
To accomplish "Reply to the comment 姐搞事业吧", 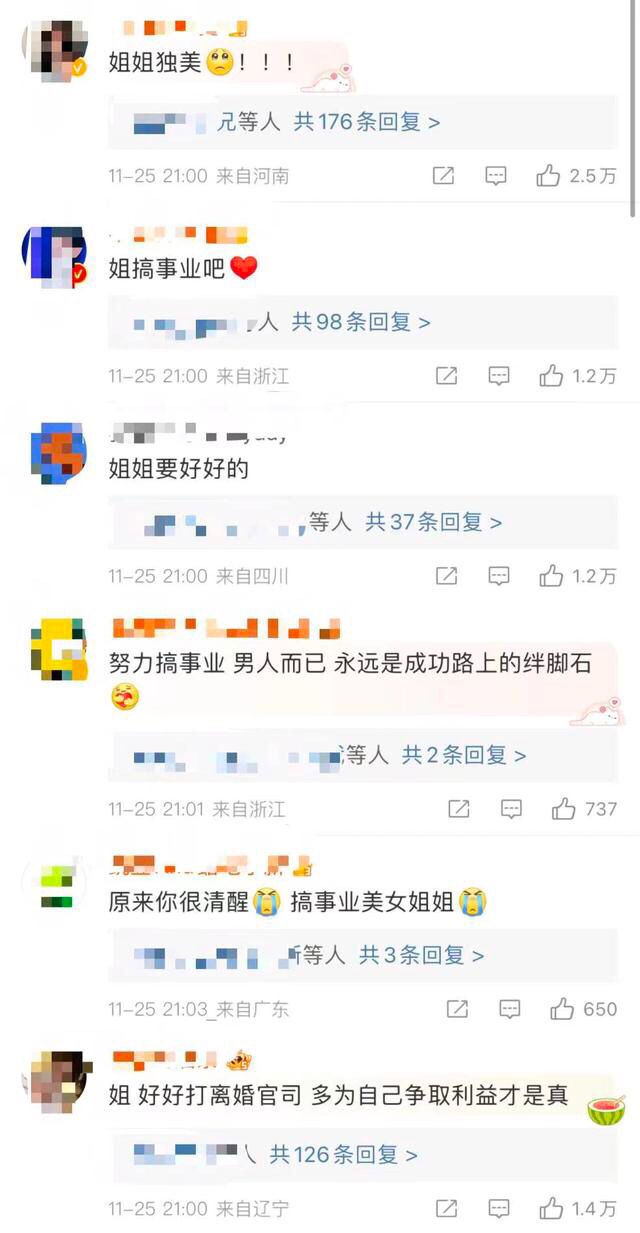I will click(499, 376).
